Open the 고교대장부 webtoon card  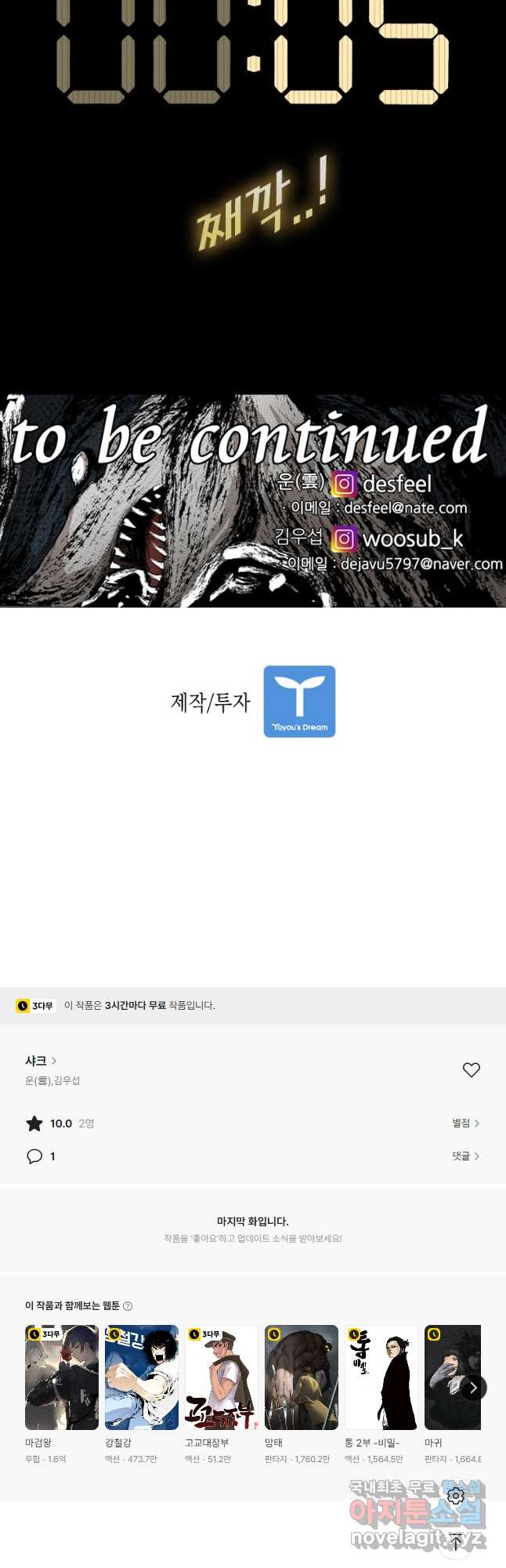[222, 1377]
